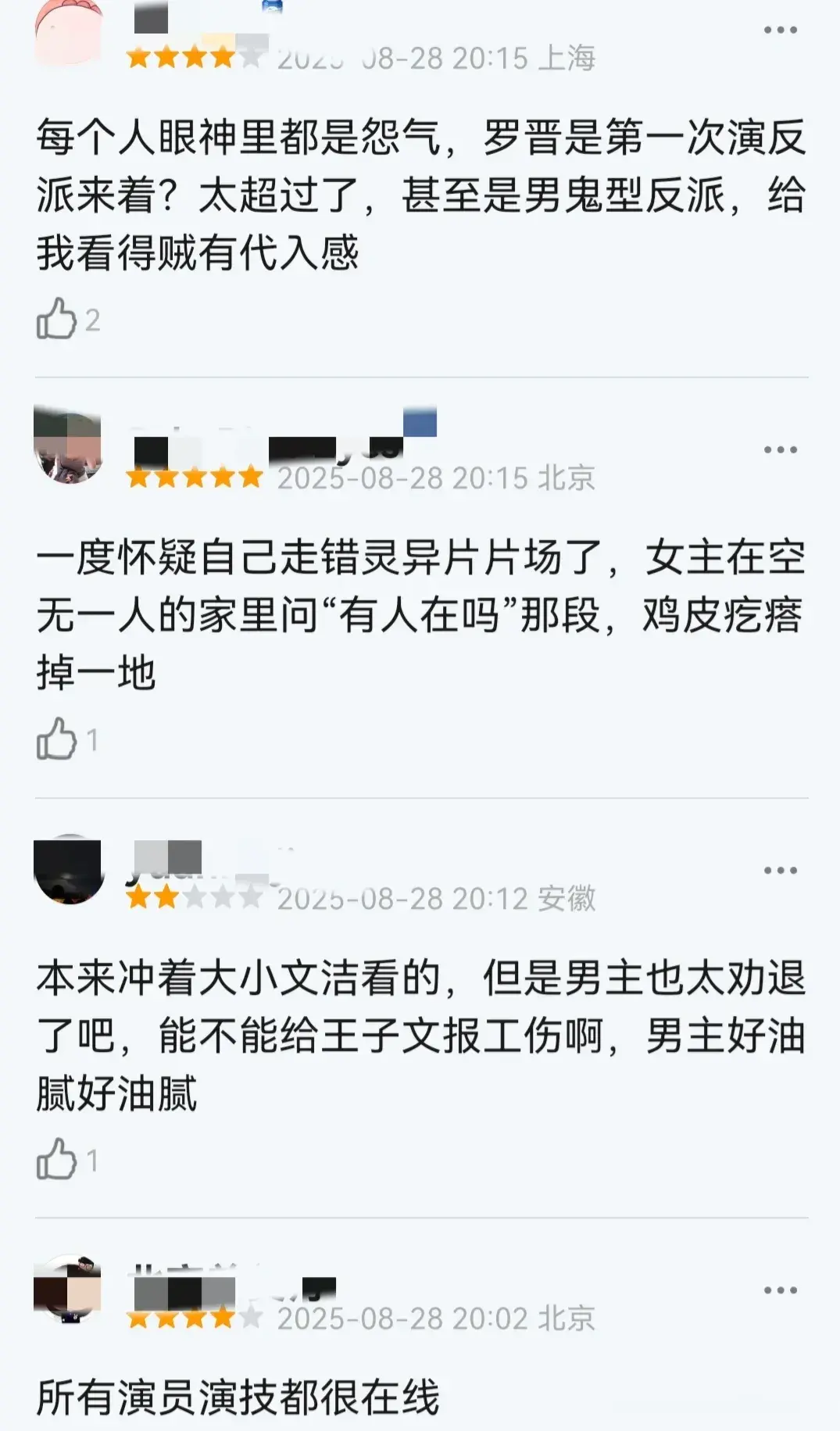Open the Anhui reviewer's avatar
The height and width of the screenshot is (1431, 840).
click(69, 870)
